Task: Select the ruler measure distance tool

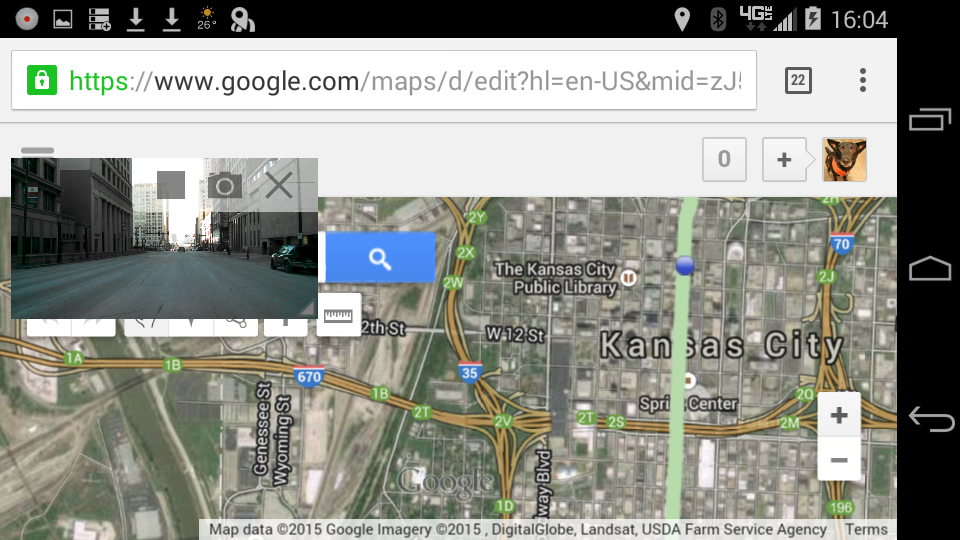Action: (x=339, y=315)
